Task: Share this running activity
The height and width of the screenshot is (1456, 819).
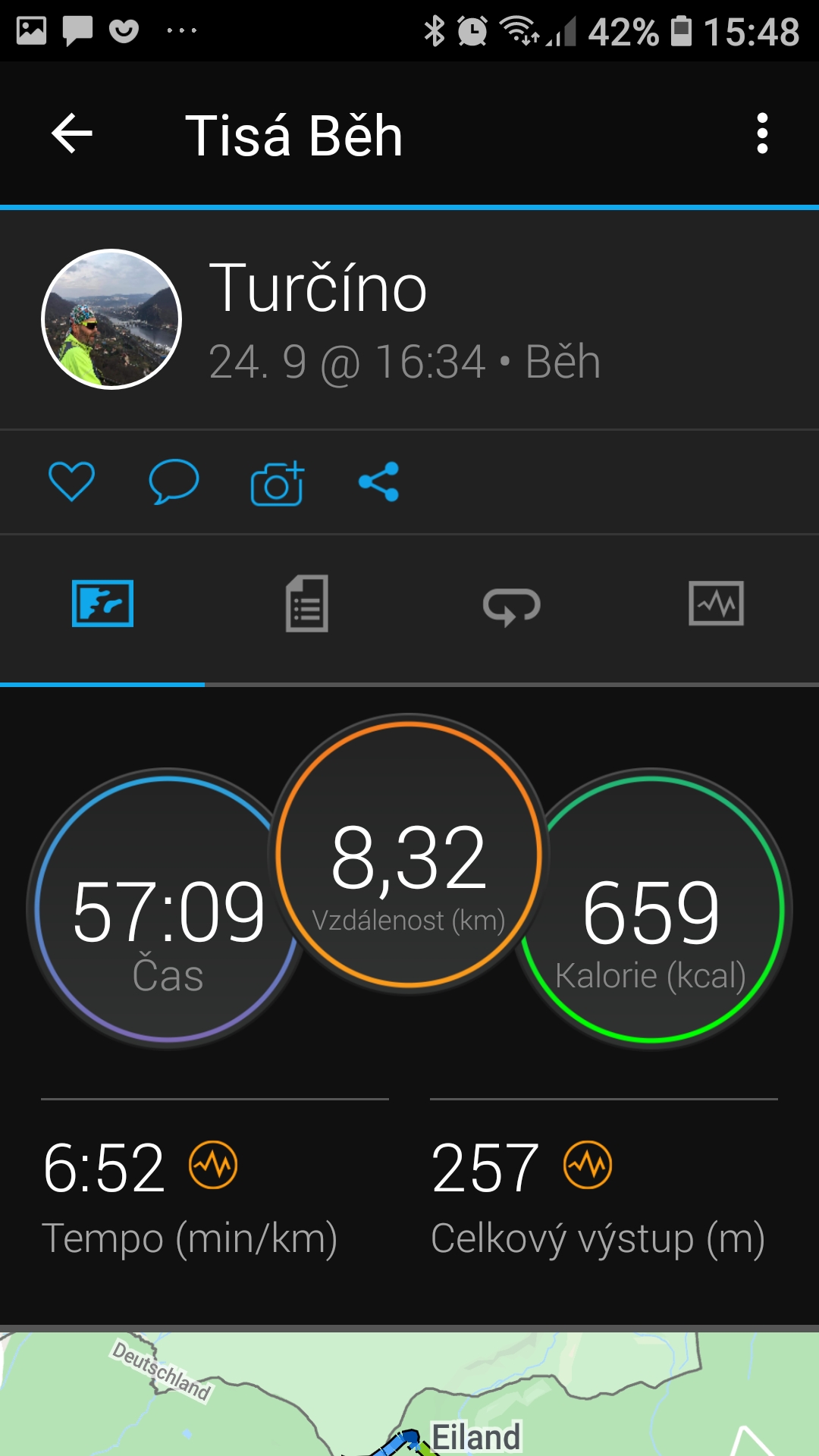Action: point(379,482)
